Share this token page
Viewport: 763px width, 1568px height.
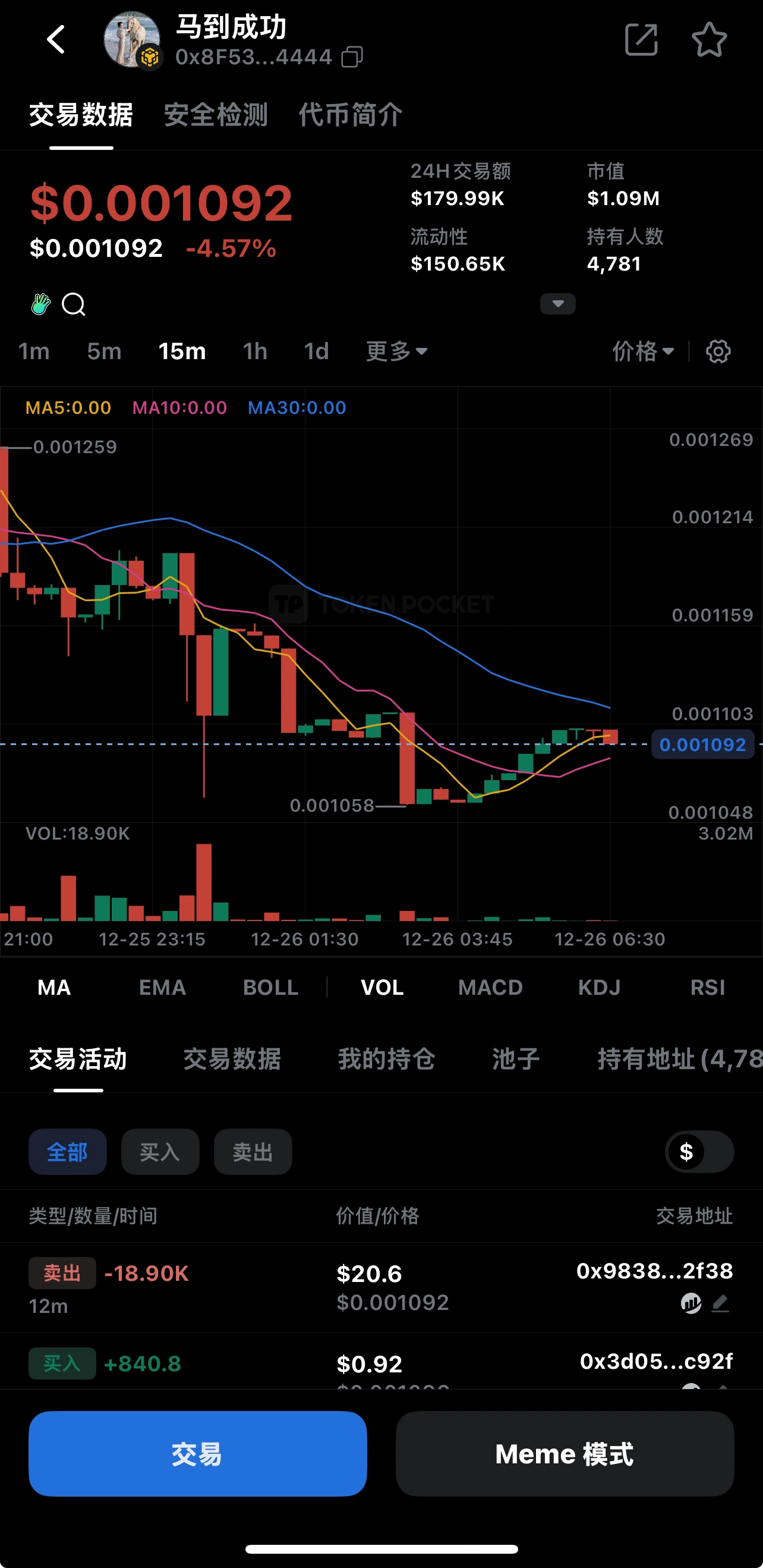tap(641, 40)
